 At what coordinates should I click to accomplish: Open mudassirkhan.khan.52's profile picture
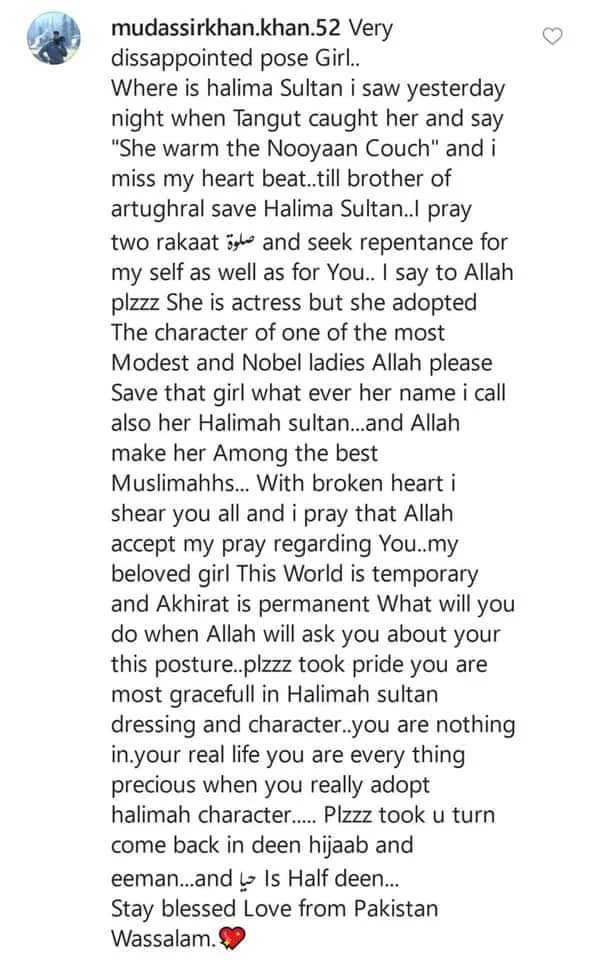(x=54, y=38)
